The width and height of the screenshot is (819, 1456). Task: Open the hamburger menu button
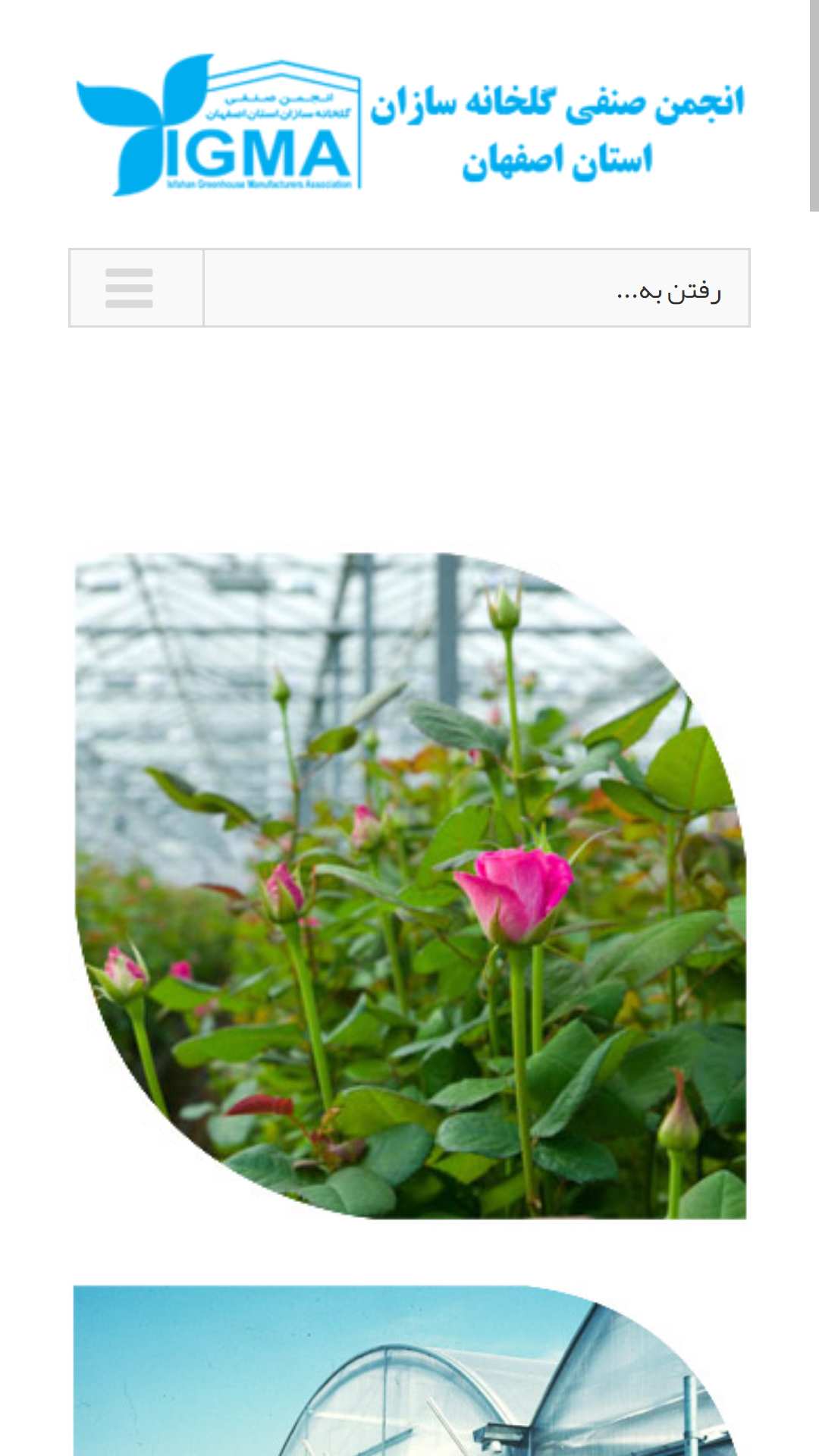pos(130,288)
